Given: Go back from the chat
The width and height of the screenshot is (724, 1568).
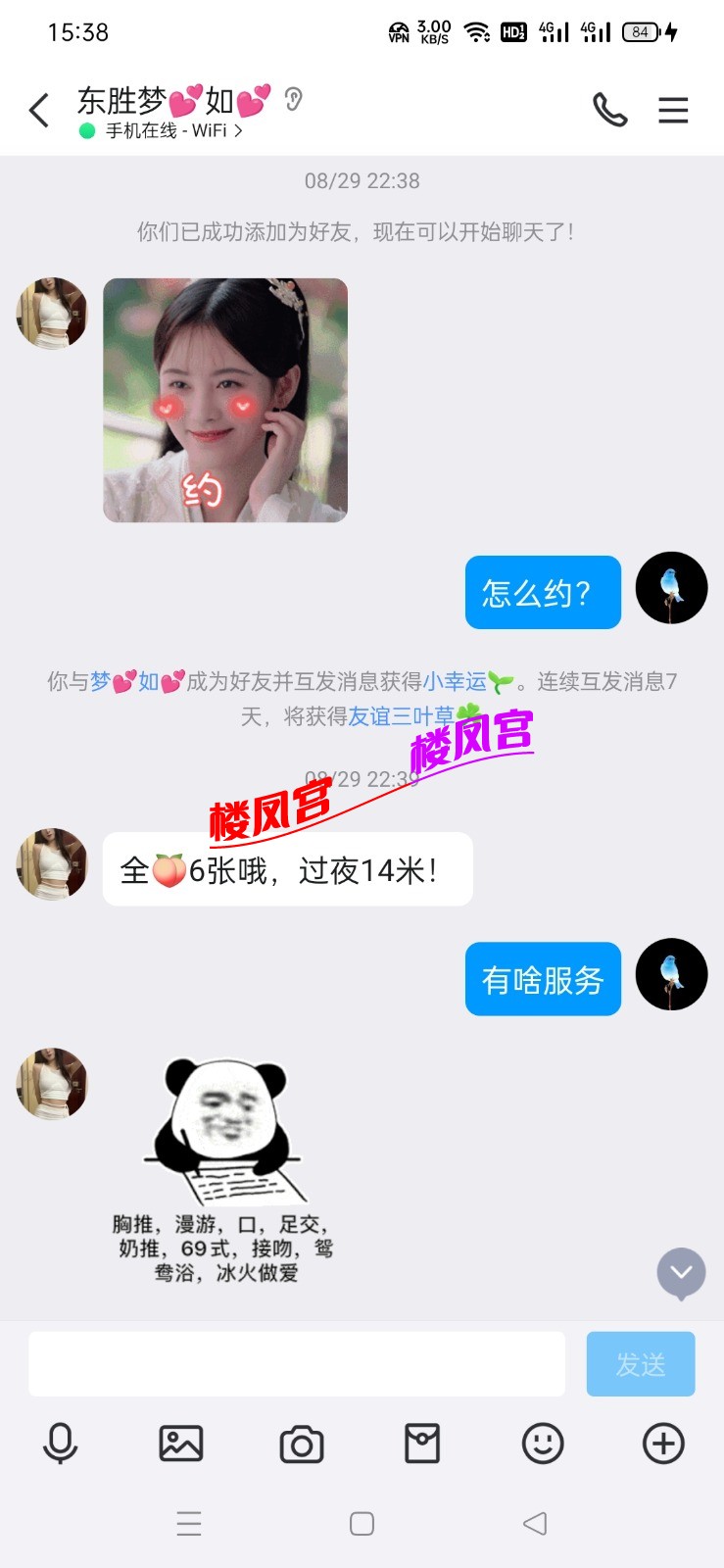Looking at the screenshot, I should (x=39, y=111).
